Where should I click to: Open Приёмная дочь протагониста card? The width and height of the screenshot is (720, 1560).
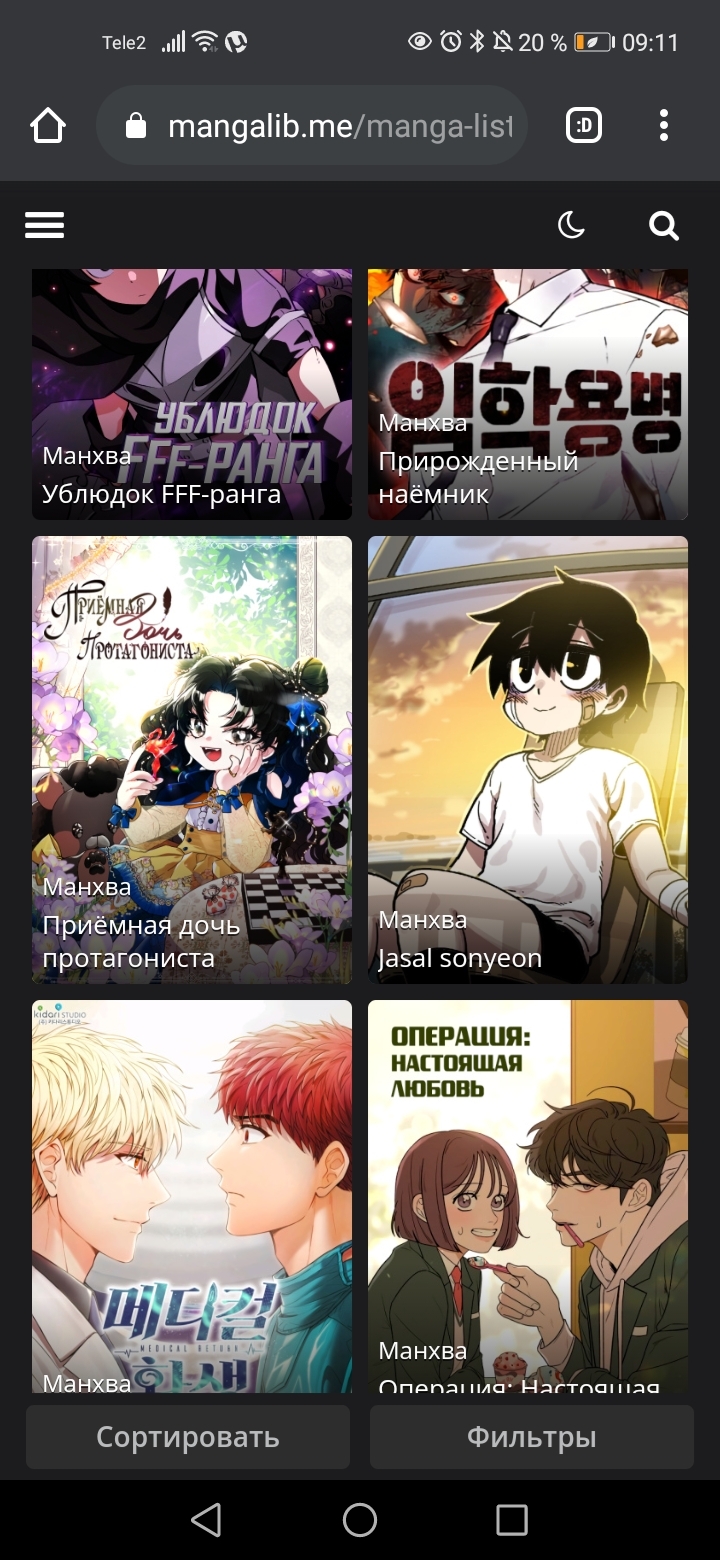pos(192,760)
